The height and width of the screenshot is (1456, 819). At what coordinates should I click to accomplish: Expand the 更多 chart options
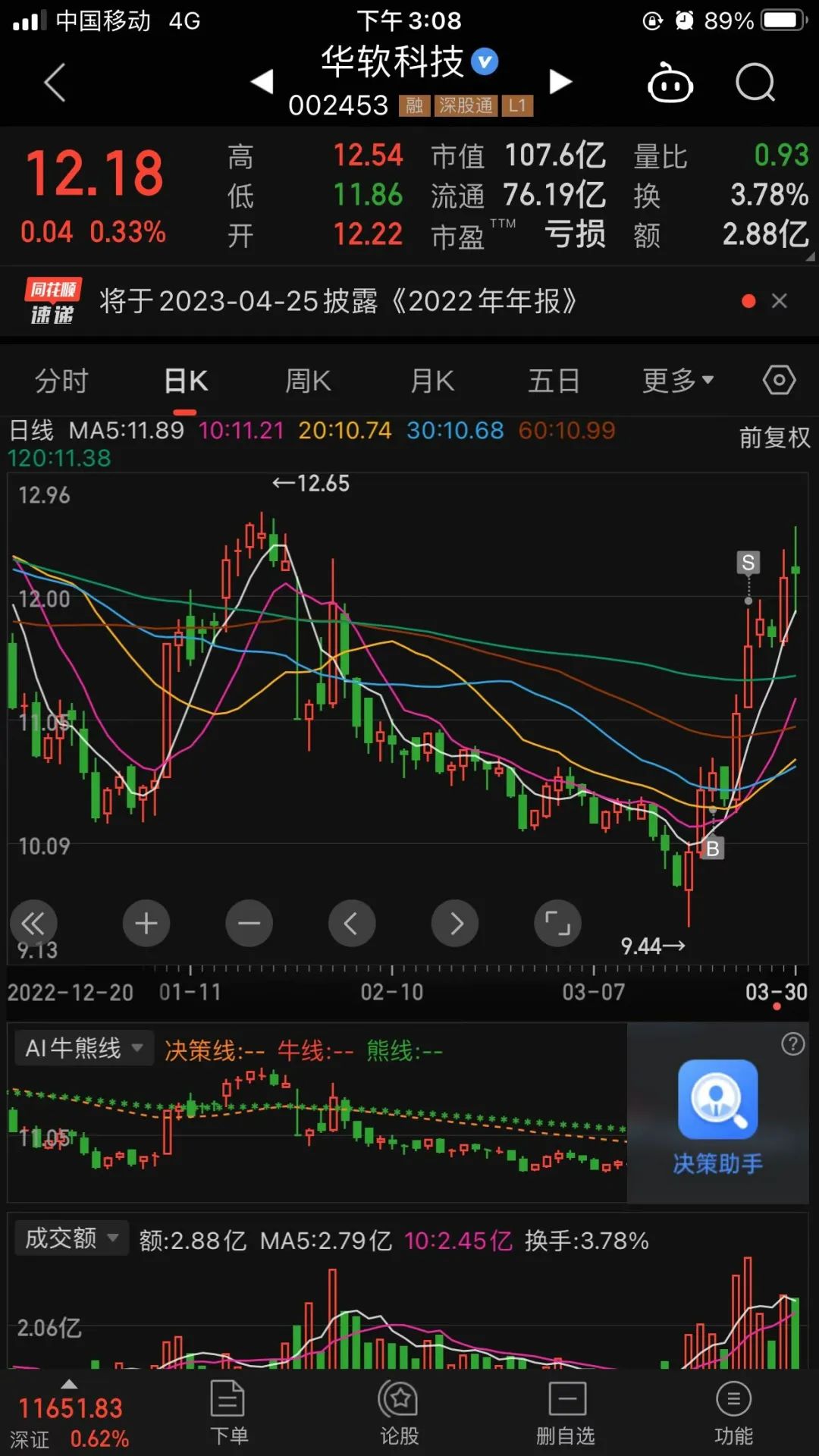(677, 381)
